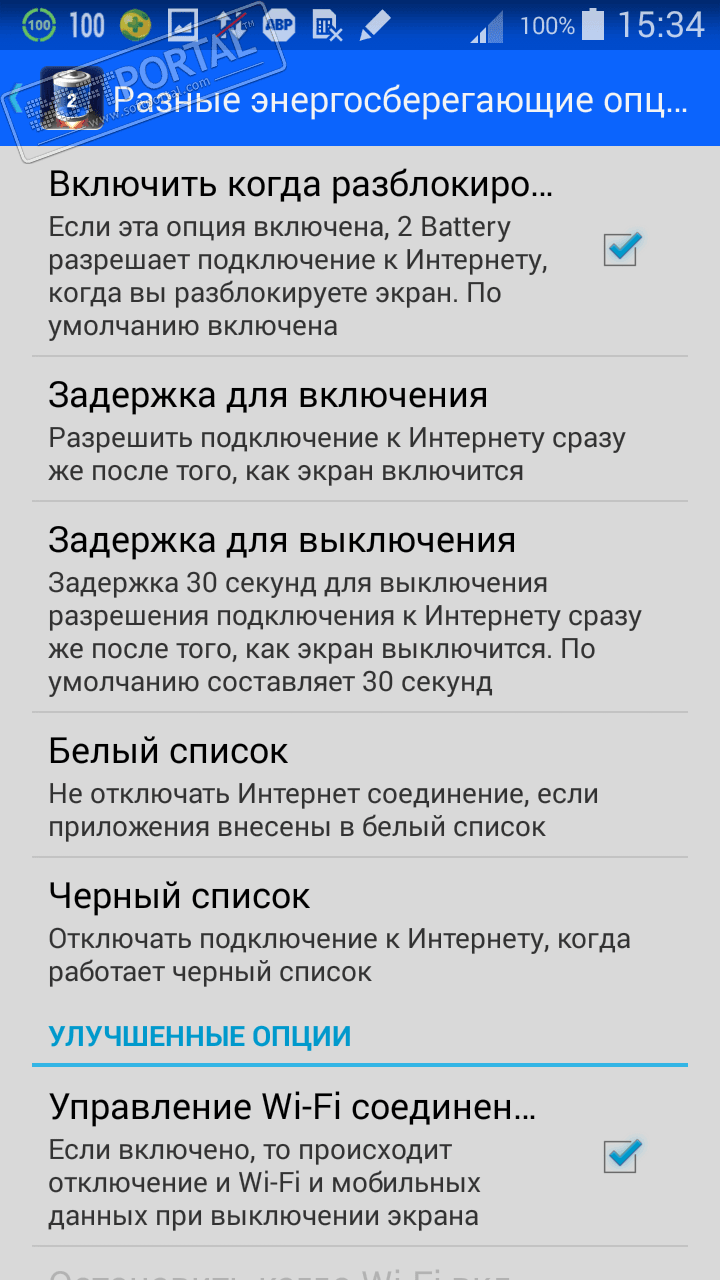Uncheck "Включить когда разблокировано" checkbox
Screen dimensions: 720x1280
pyautogui.click(x=620, y=249)
